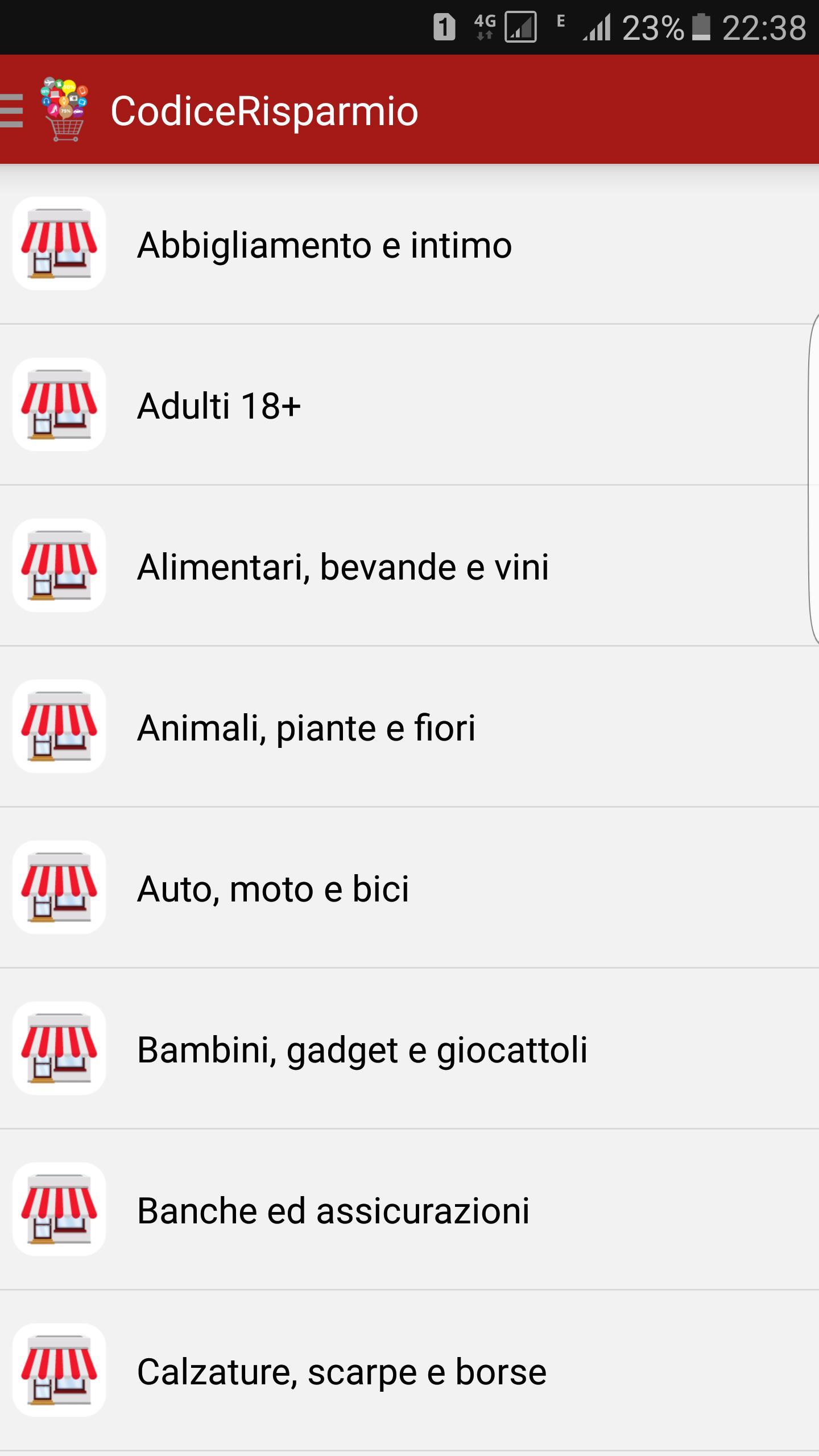
Task: Select Calzature, scarpe e borse
Action: (342, 1371)
